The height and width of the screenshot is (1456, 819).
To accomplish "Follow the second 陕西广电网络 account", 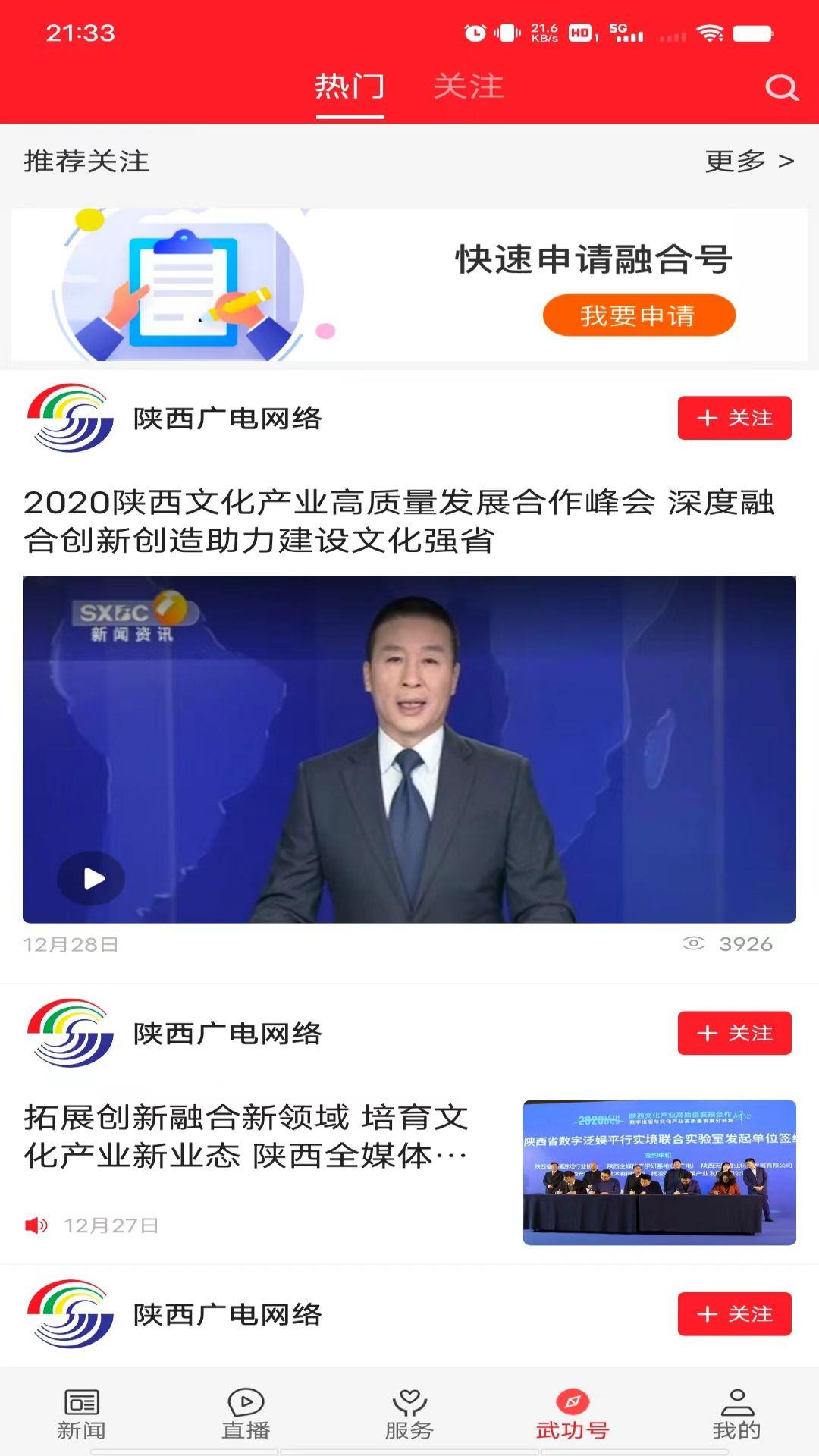I will pos(733,1031).
